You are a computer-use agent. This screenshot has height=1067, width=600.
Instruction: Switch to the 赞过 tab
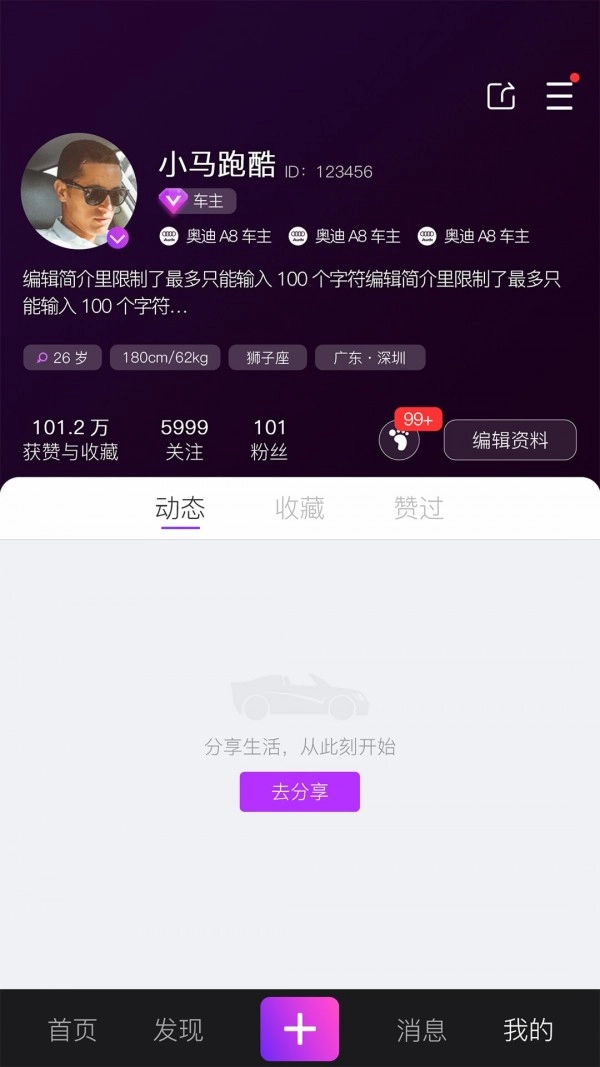418,508
